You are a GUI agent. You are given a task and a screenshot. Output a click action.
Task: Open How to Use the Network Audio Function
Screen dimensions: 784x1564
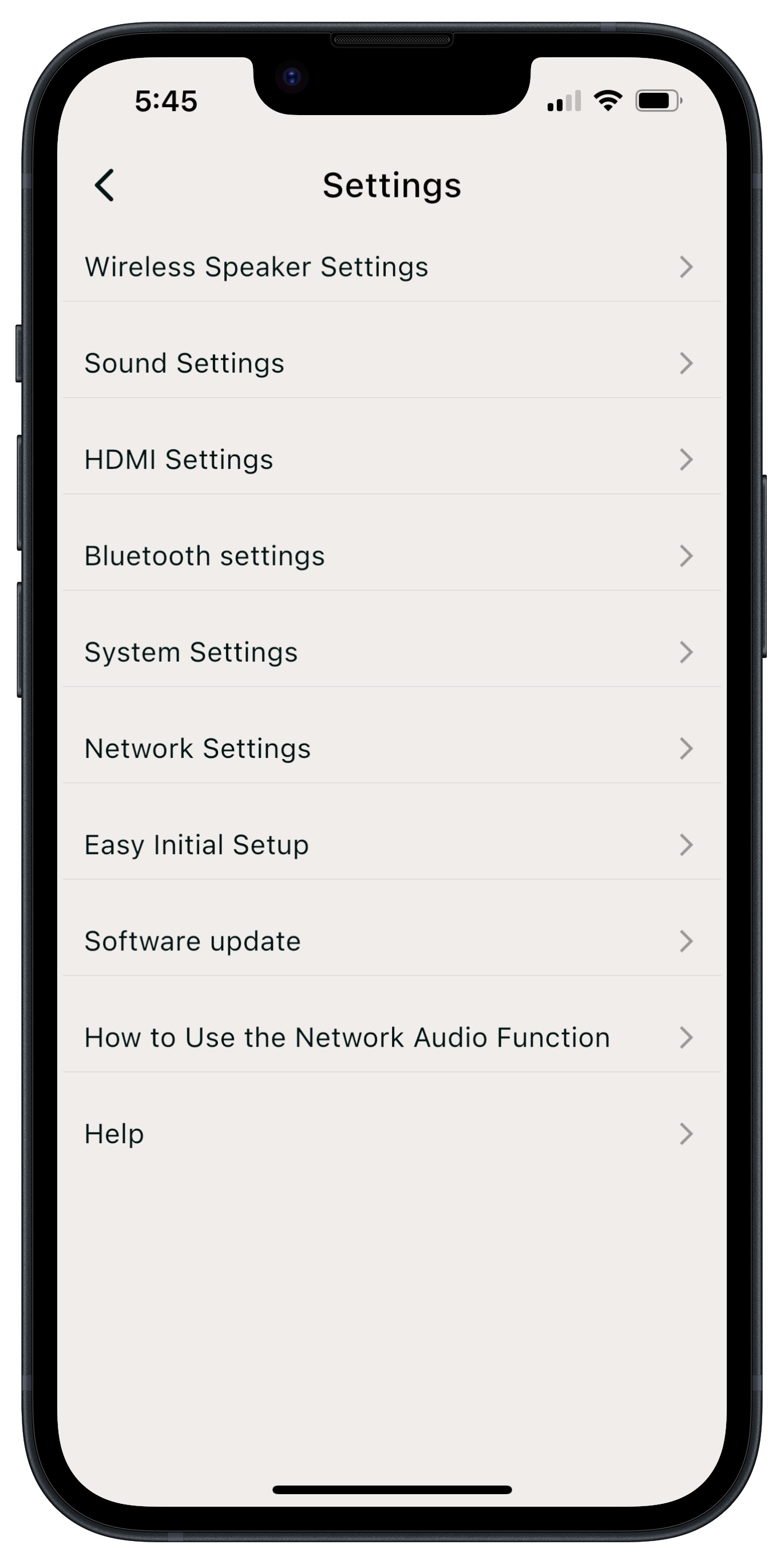(392, 1037)
